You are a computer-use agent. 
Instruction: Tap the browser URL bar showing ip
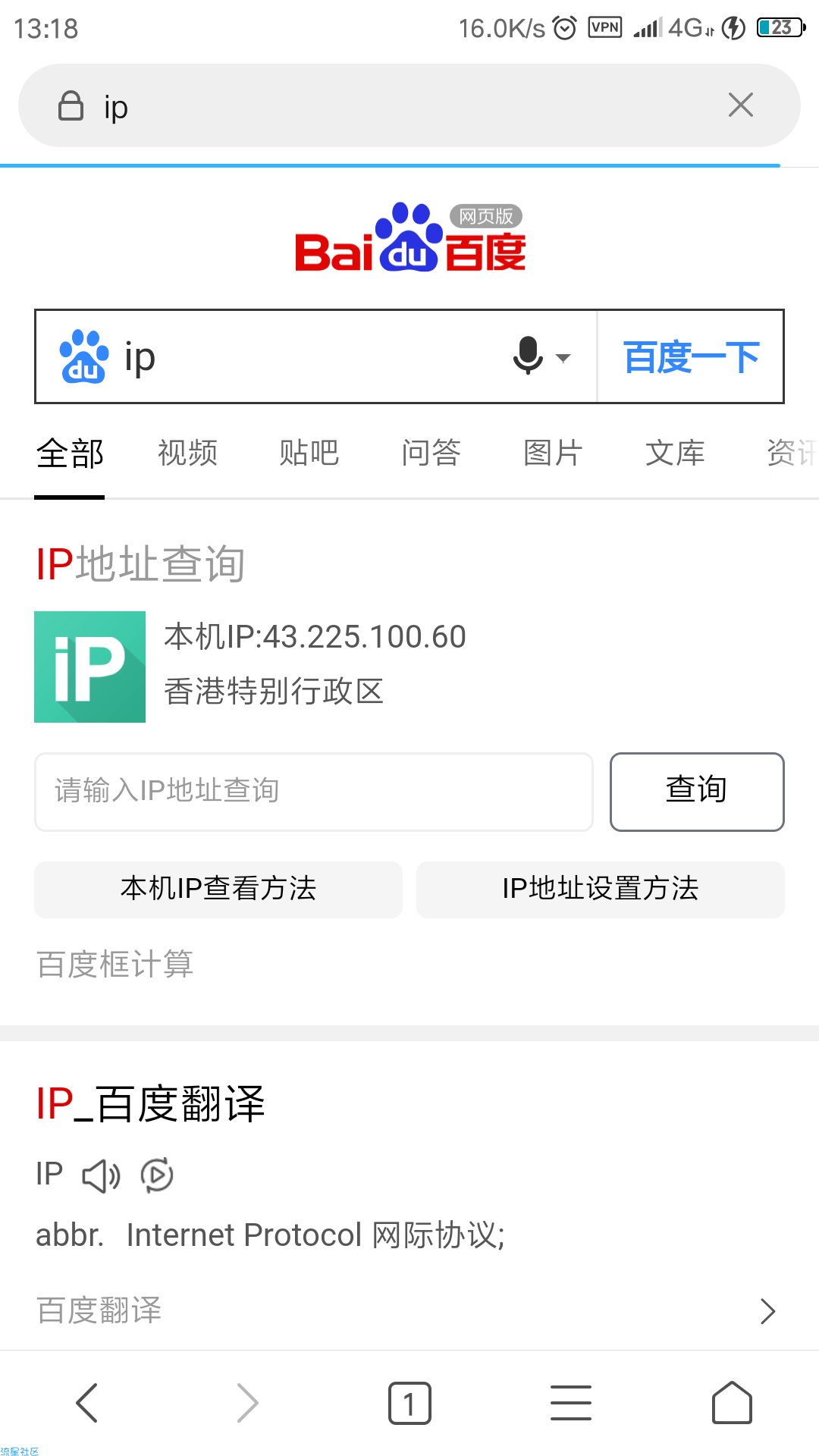(x=379, y=106)
